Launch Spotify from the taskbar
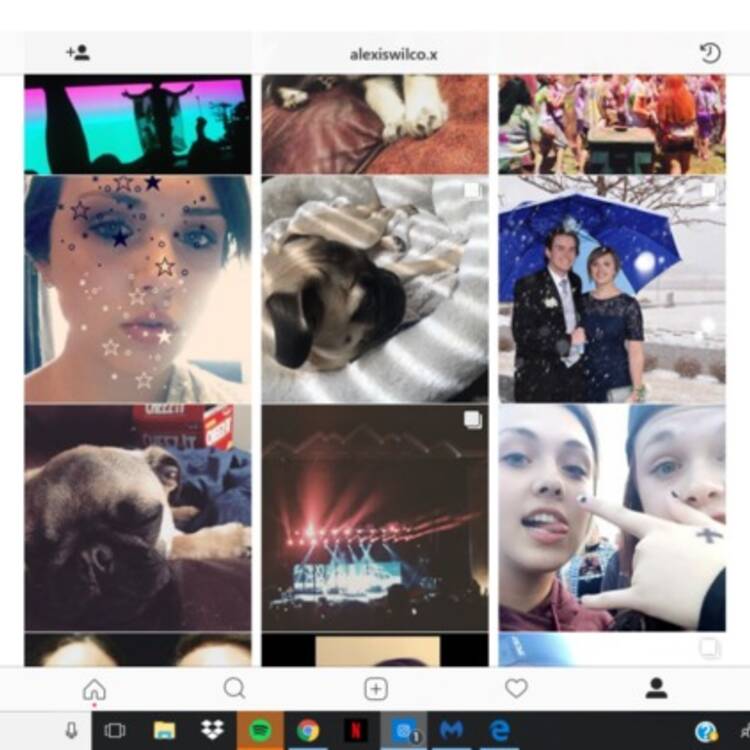Image resolution: width=750 pixels, height=750 pixels. (x=260, y=731)
